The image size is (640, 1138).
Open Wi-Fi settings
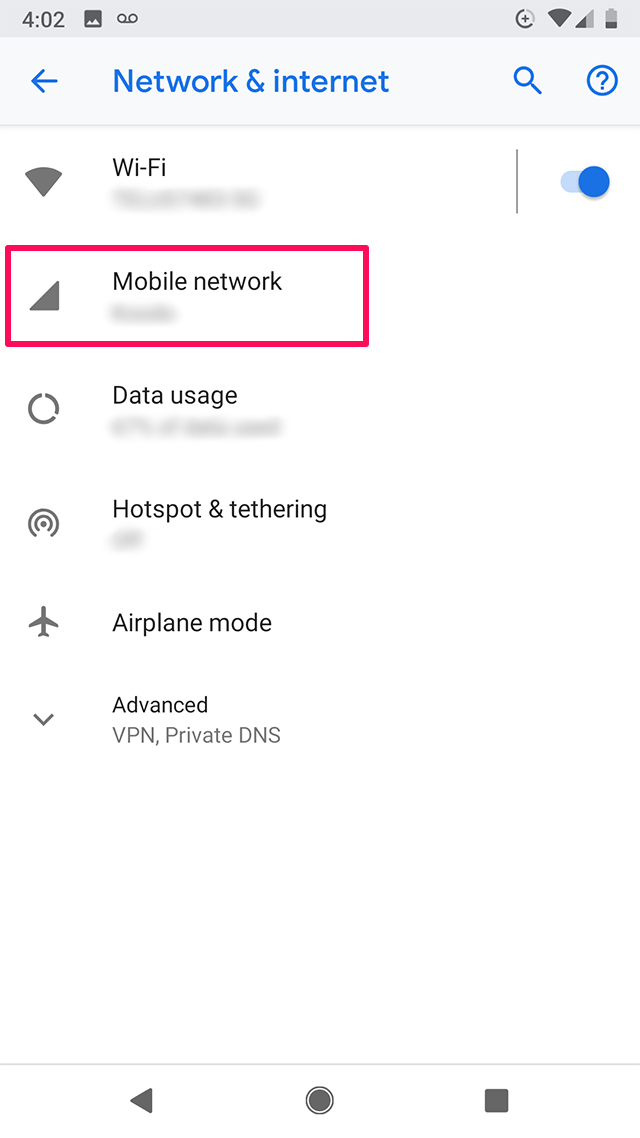(258, 181)
